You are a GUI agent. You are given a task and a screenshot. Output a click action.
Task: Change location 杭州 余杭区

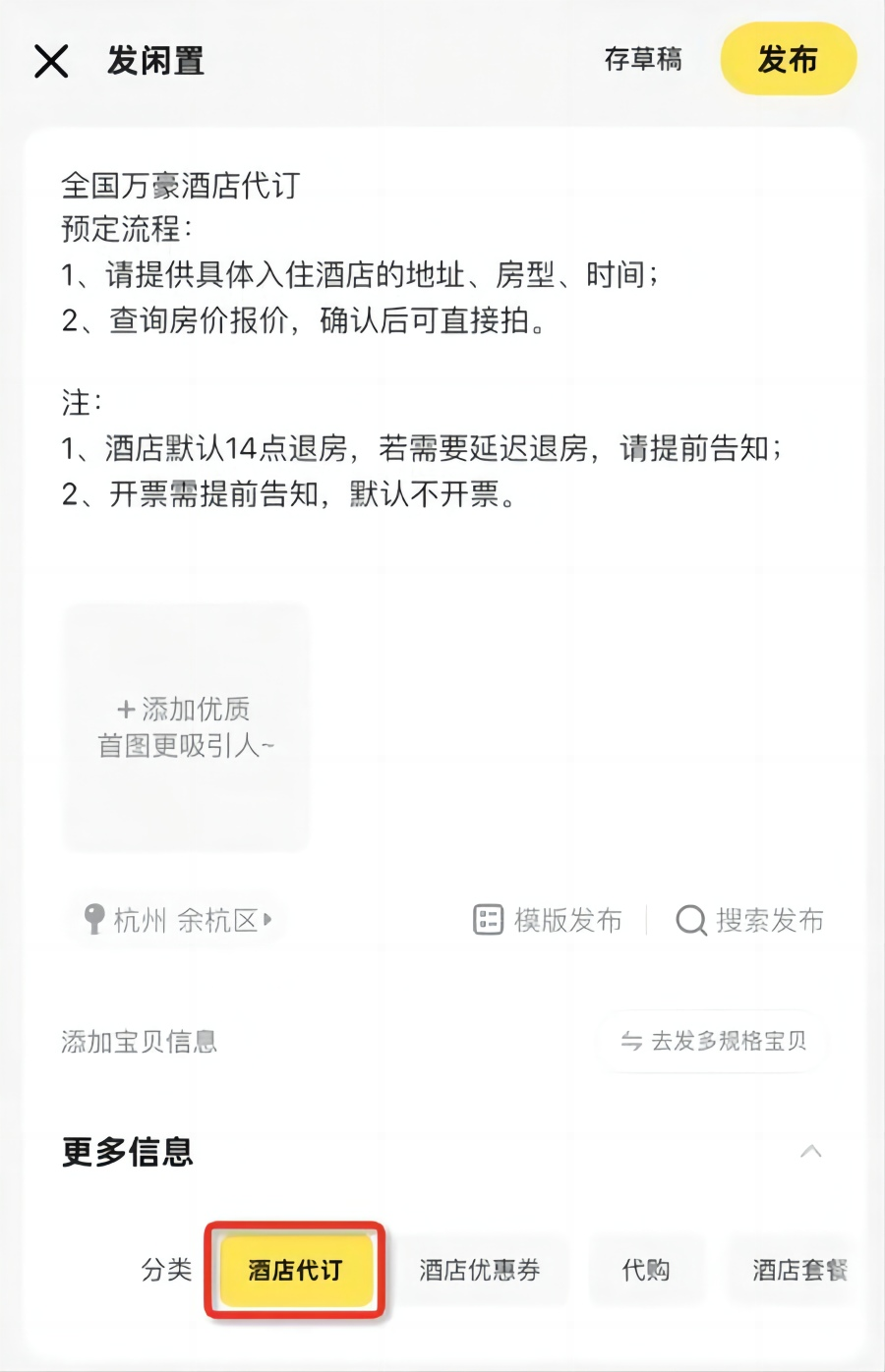(180, 920)
